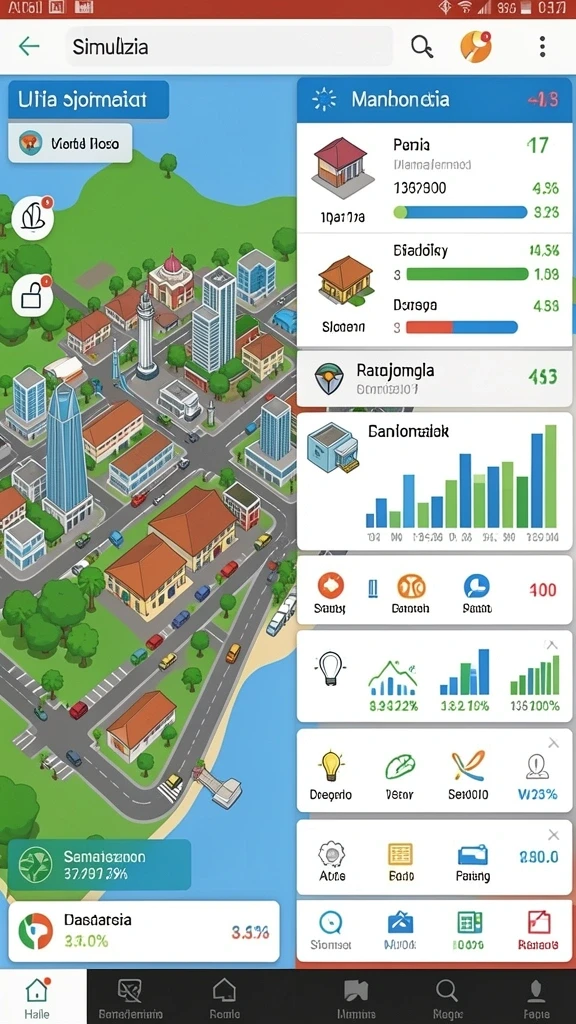Collapse the statistics card with the up chevron
Screen dimensions: 576x1024
coord(552,646)
